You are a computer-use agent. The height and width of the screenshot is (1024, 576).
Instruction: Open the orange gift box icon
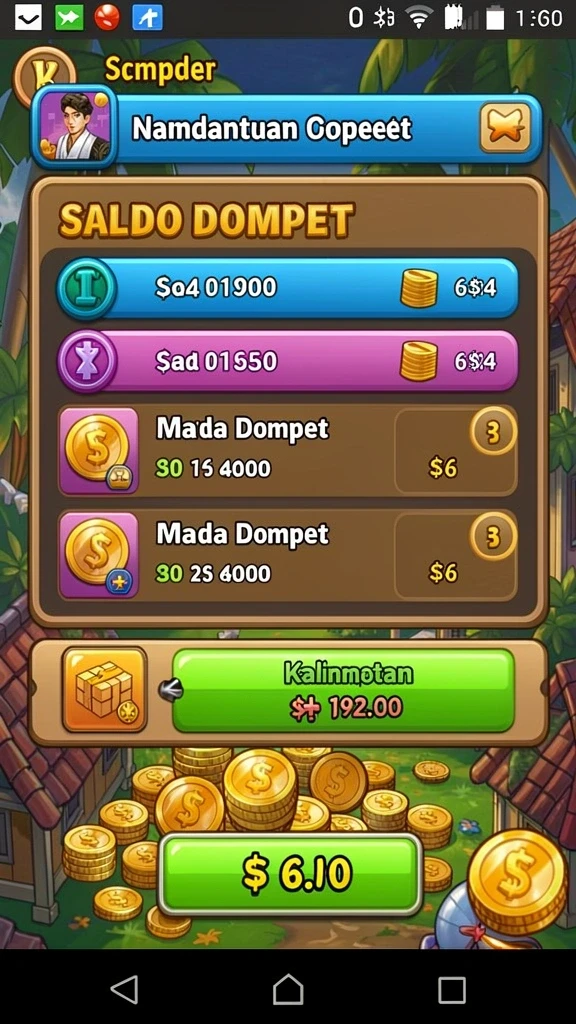click(x=104, y=690)
